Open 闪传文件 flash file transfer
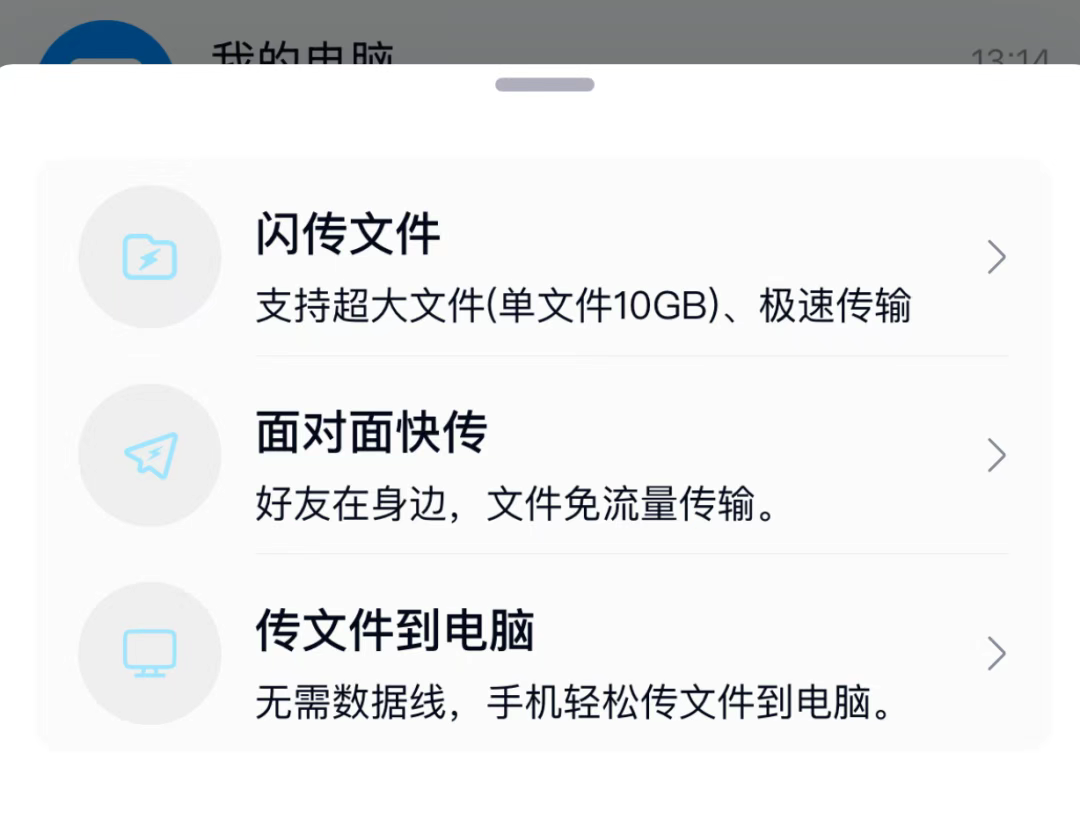The image size is (1080, 834). tap(545, 258)
